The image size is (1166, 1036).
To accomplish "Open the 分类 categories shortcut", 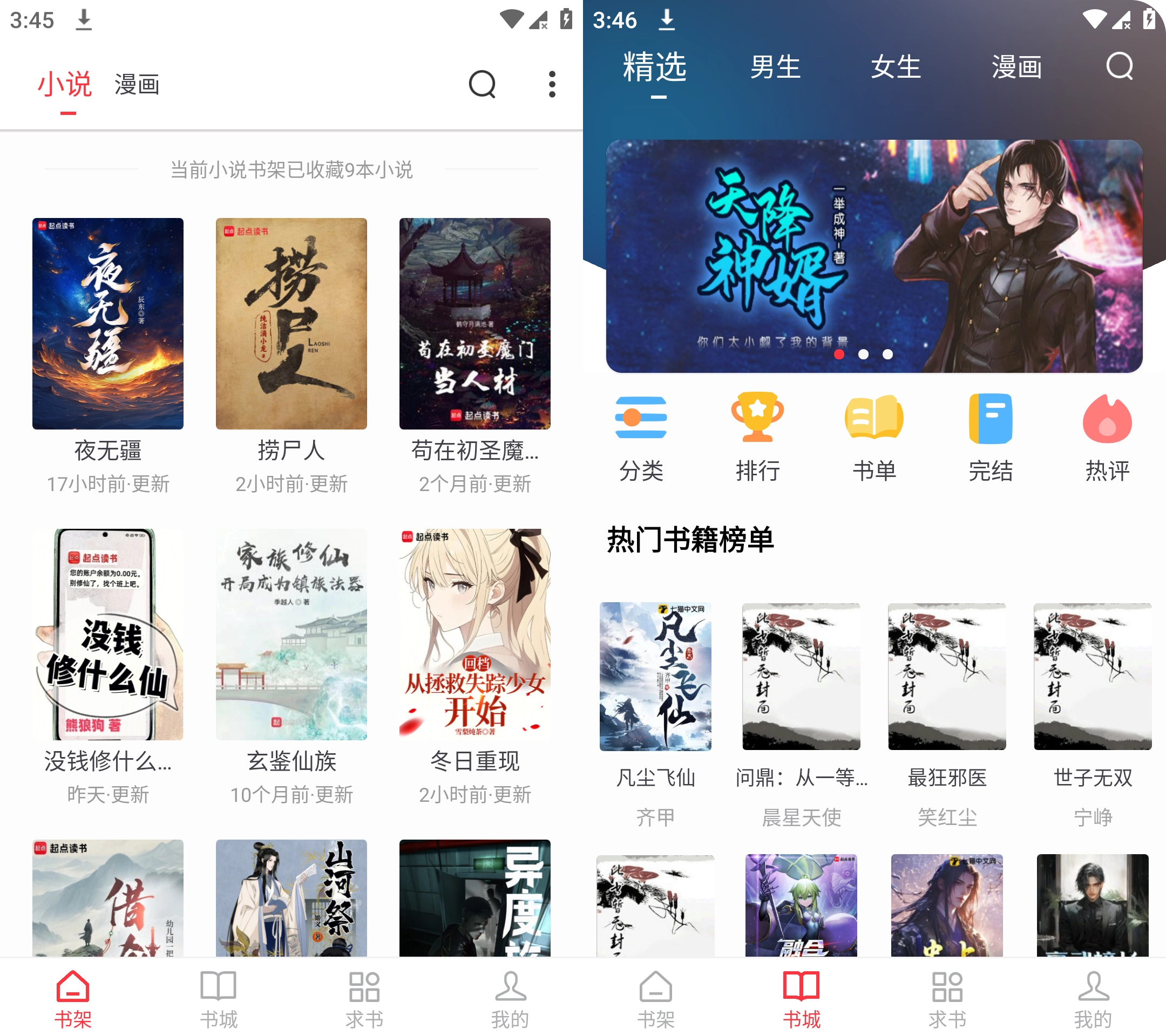I will tap(641, 437).
